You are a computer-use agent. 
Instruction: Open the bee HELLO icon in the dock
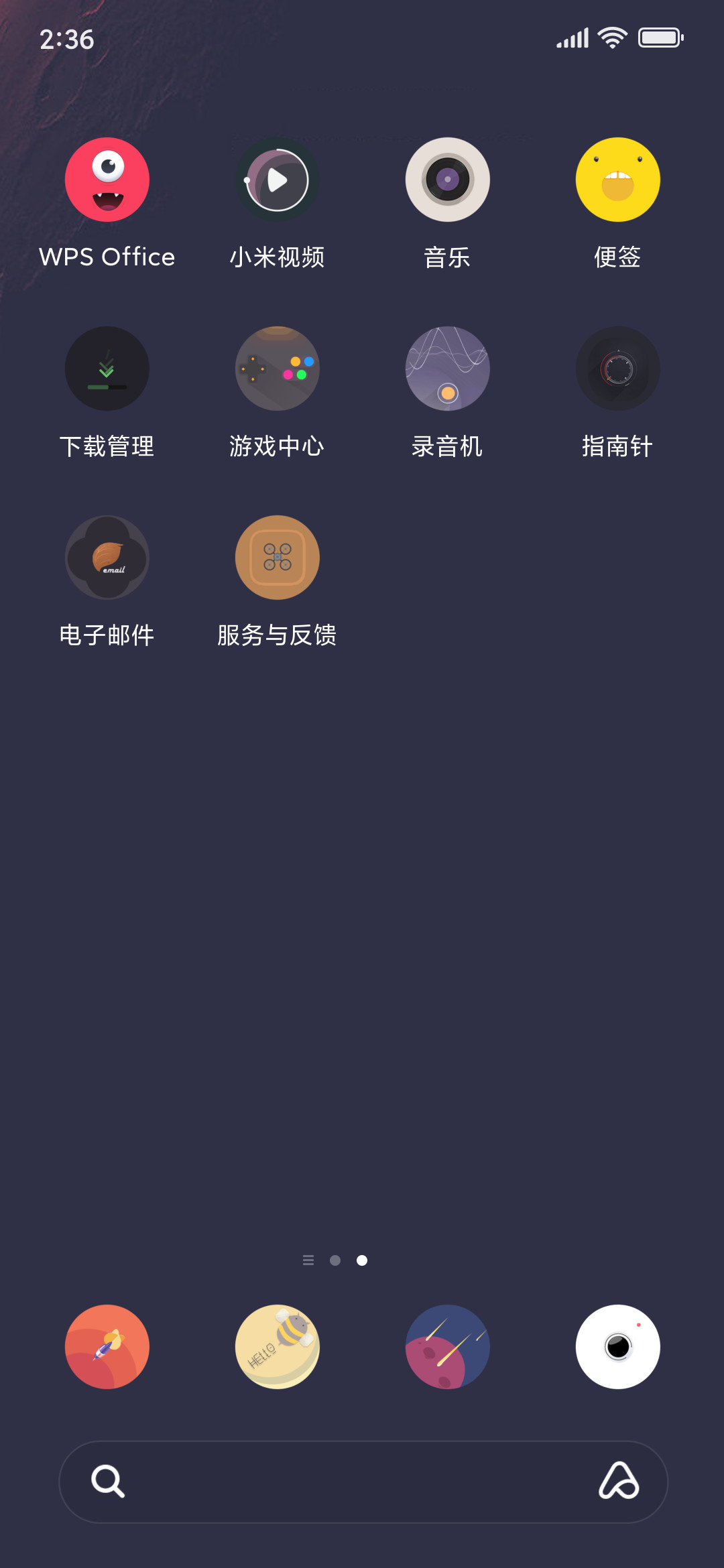click(278, 1347)
